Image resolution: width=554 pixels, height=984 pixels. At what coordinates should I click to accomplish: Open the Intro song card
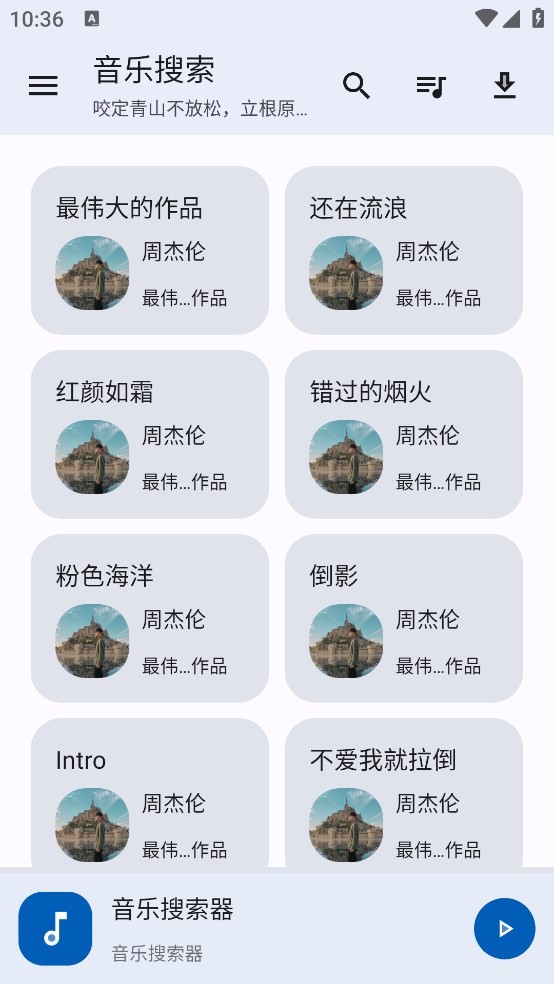(x=150, y=793)
